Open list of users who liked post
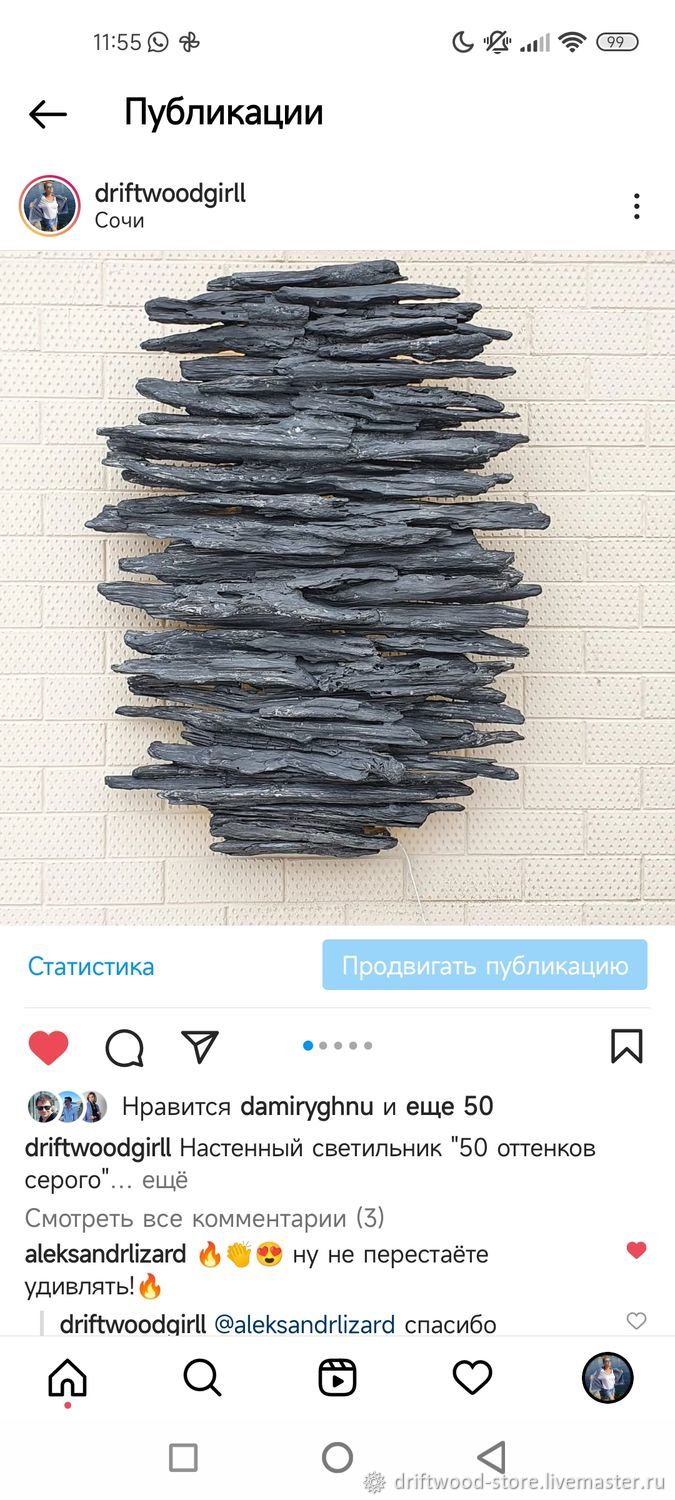 [308, 1106]
